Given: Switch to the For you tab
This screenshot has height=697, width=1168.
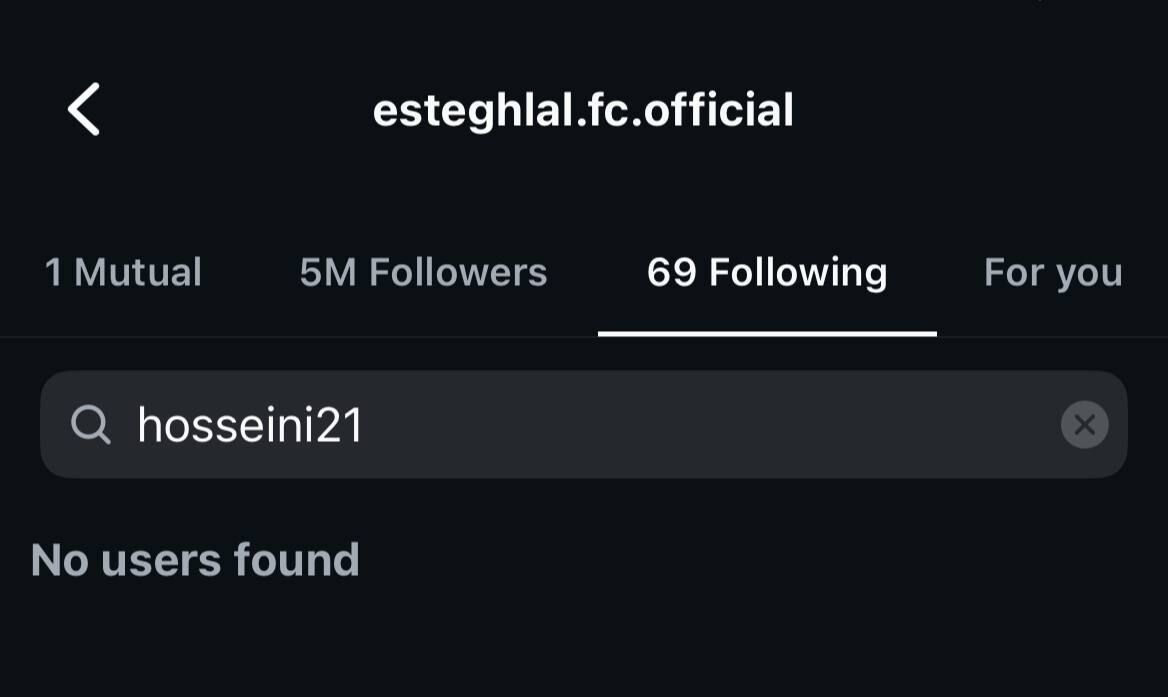Looking at the screenshot, I should coord(1053,272).
